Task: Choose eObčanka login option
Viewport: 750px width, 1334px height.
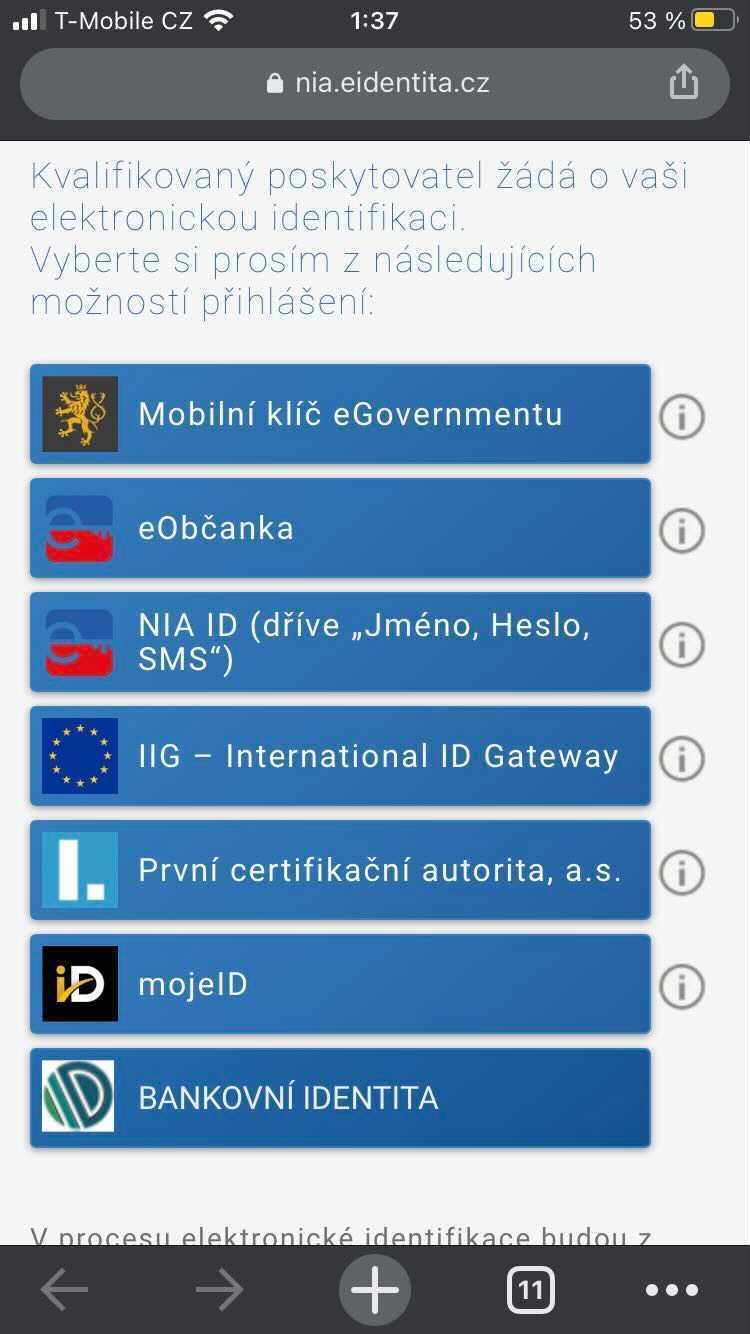Action: pos(340,528)
